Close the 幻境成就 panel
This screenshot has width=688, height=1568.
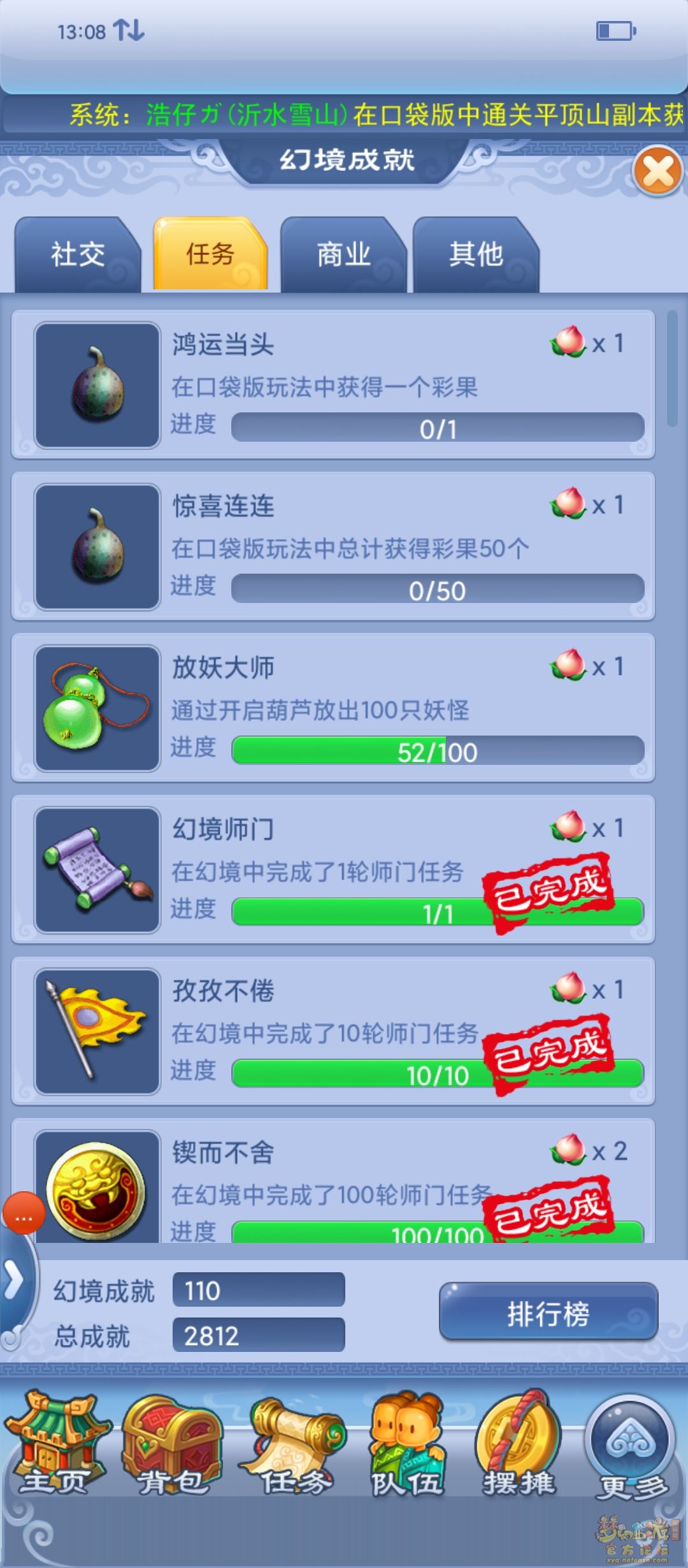pyautogui.click(x=658, y=171)
